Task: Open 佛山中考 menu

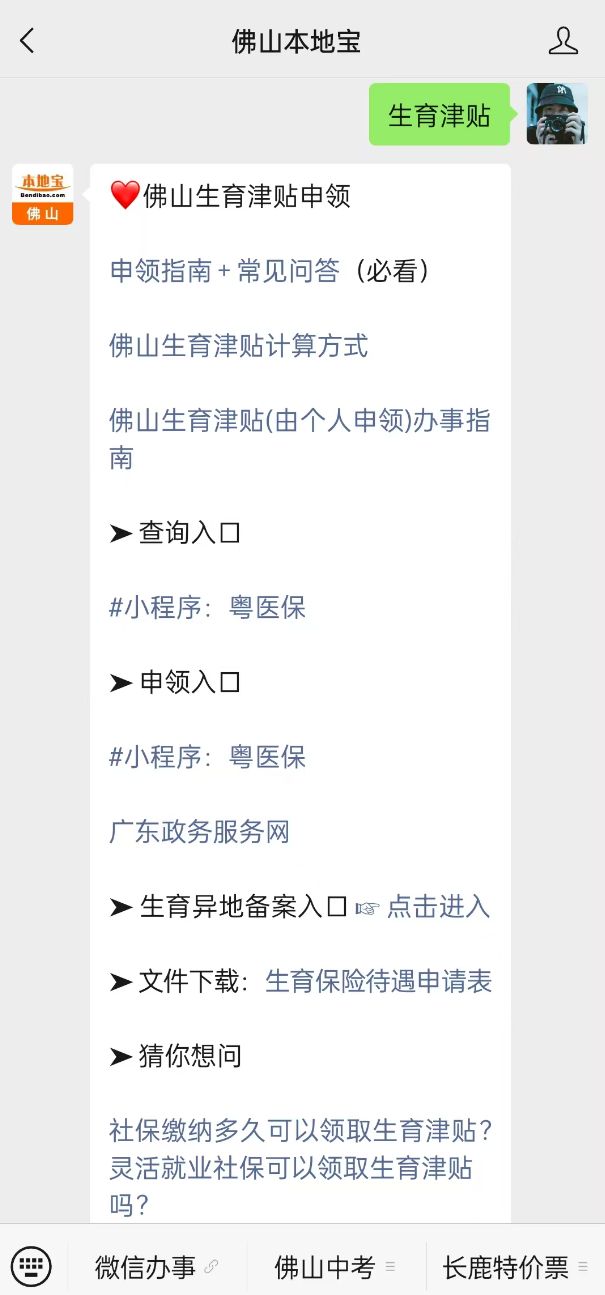Action: pos(336,1267)
